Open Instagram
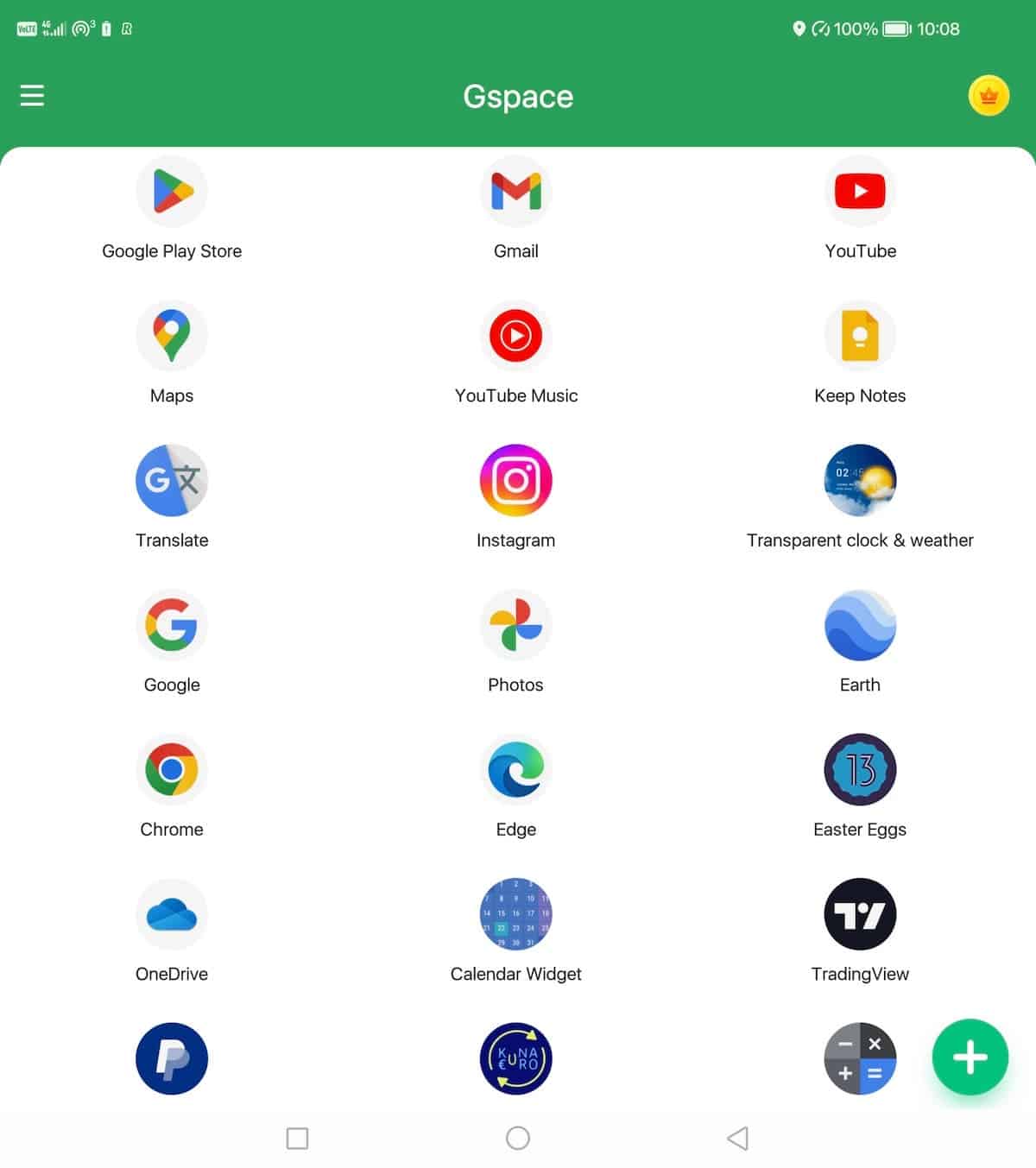 point(515,481)
